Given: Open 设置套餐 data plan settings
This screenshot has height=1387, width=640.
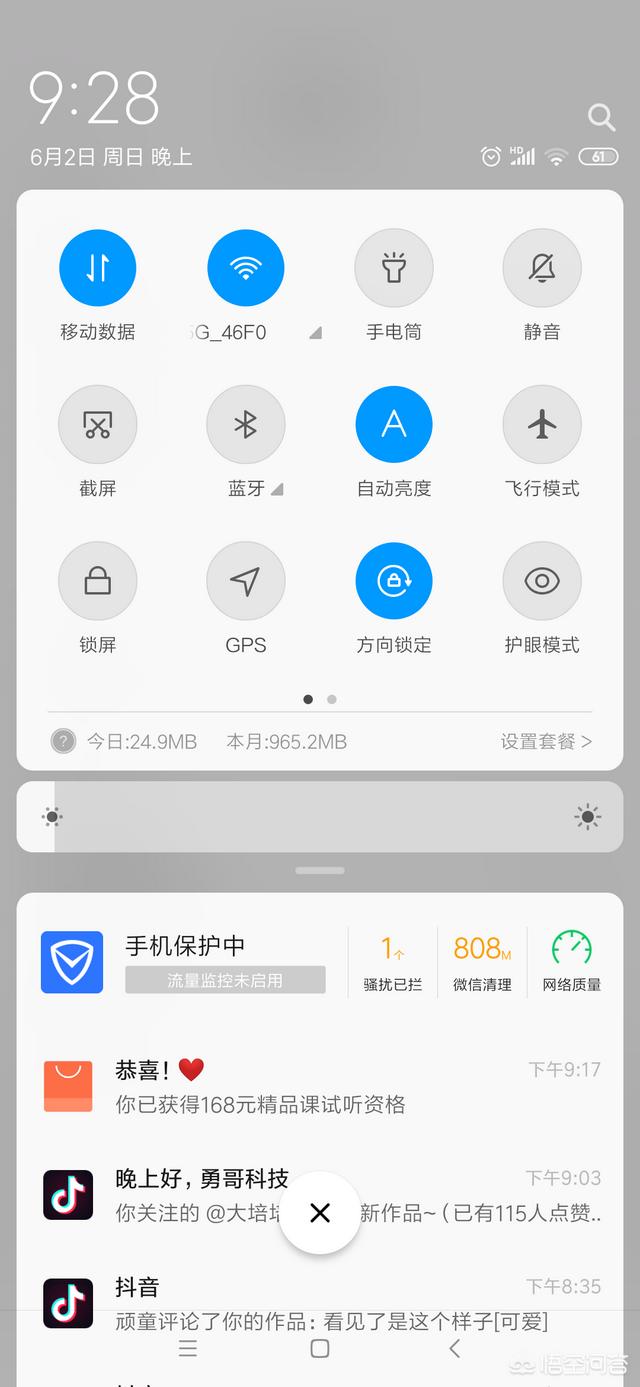Looking at the screenshot, I should point(546,742).
